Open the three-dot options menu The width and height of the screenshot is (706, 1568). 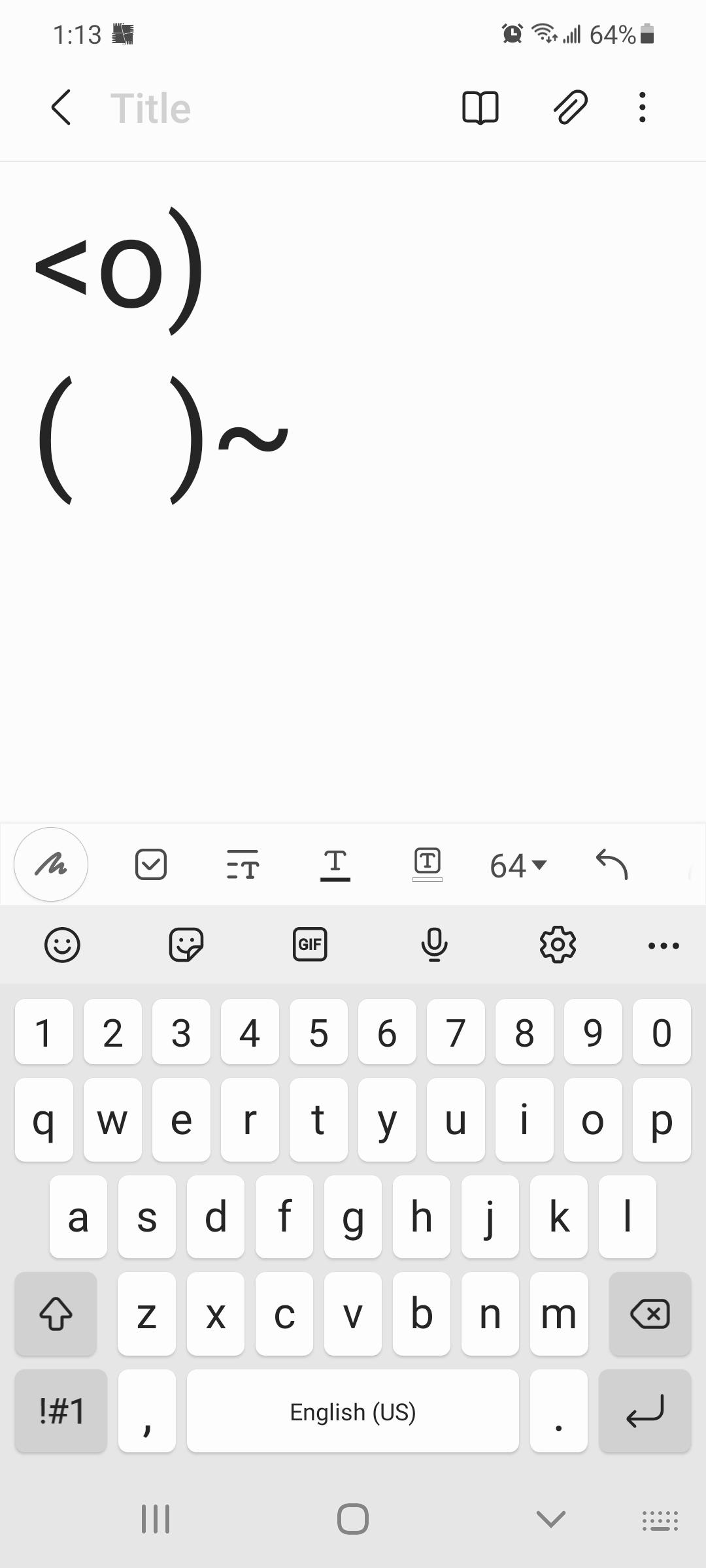click(642, 107)
